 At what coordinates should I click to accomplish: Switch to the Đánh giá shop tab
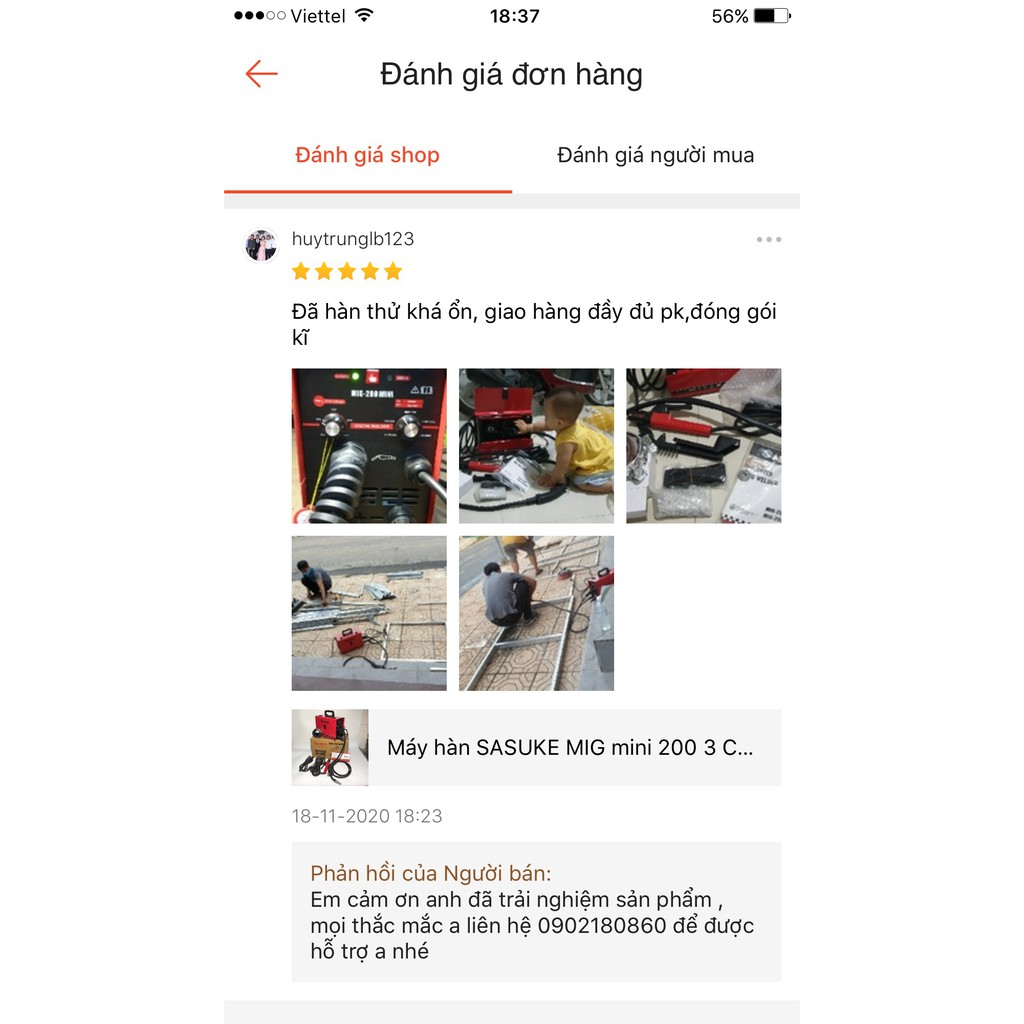click(x=367, y=155)
